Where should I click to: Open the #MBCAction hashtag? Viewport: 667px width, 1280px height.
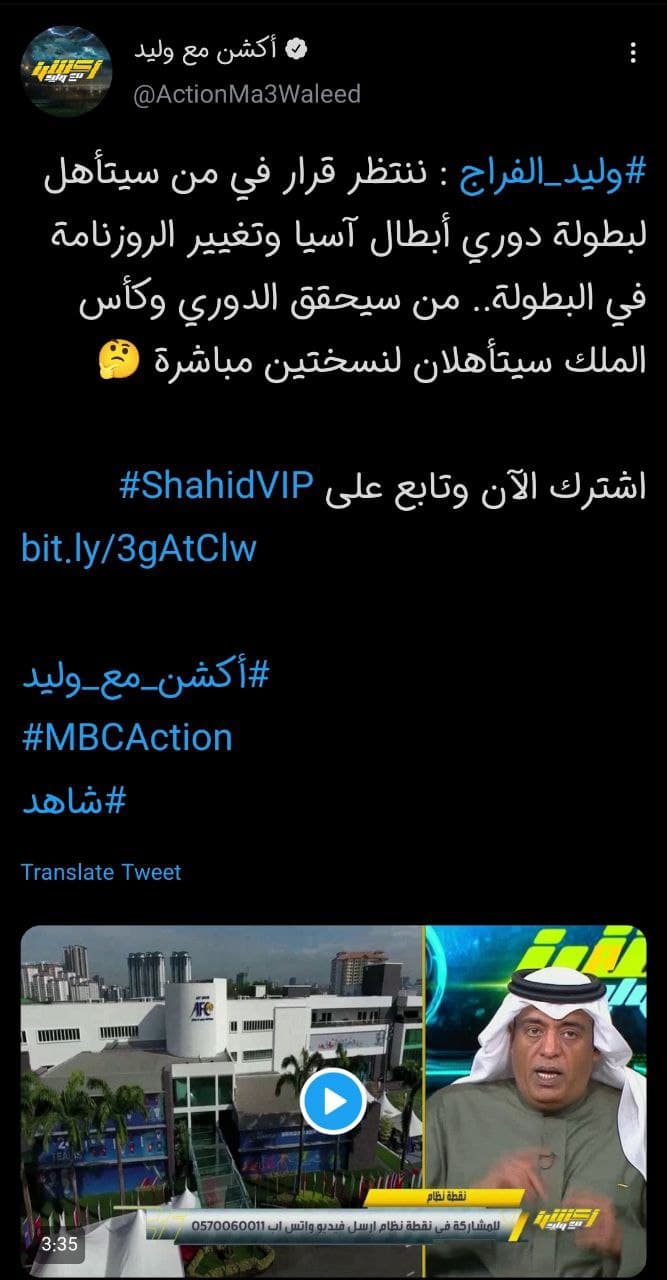(126, 738)
